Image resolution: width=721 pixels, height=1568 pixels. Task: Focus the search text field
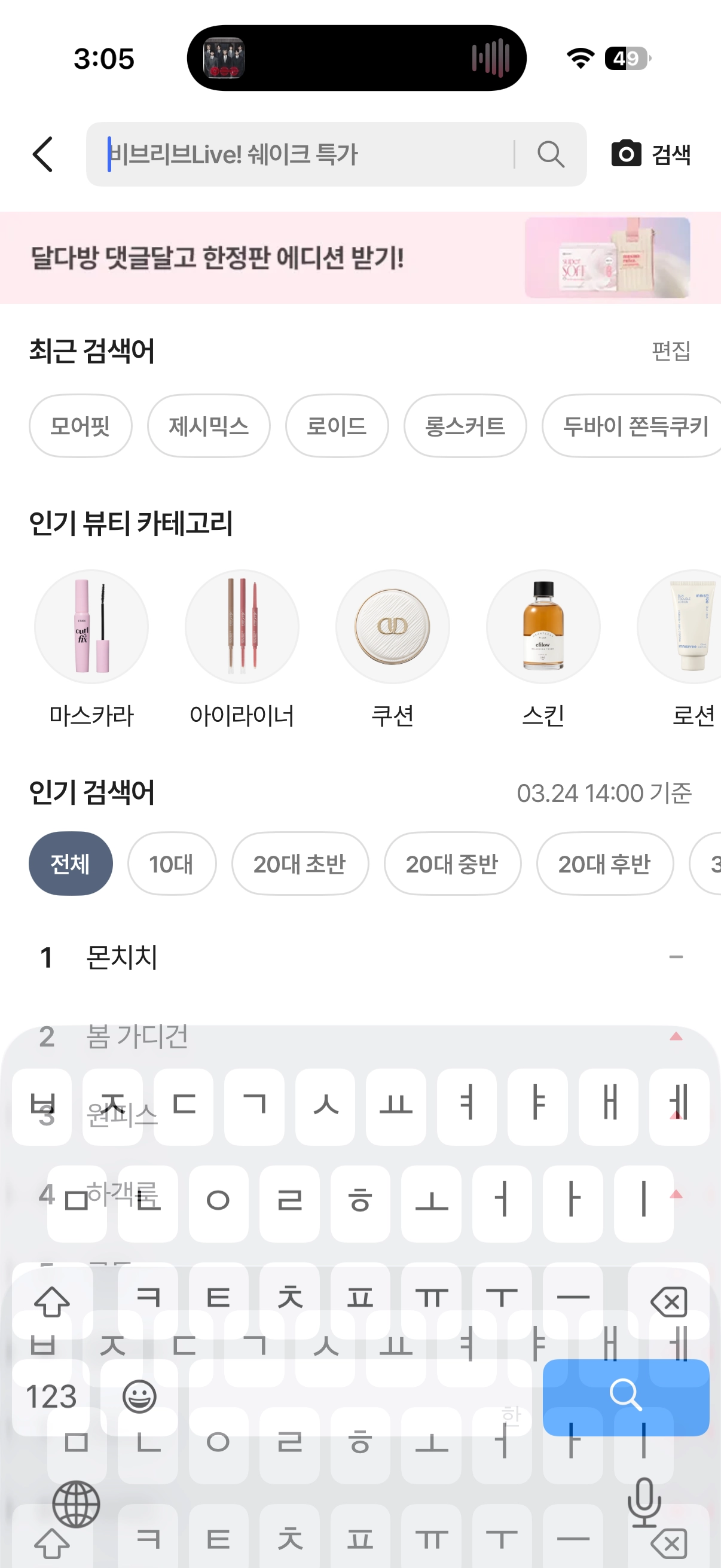click(304, 154)
